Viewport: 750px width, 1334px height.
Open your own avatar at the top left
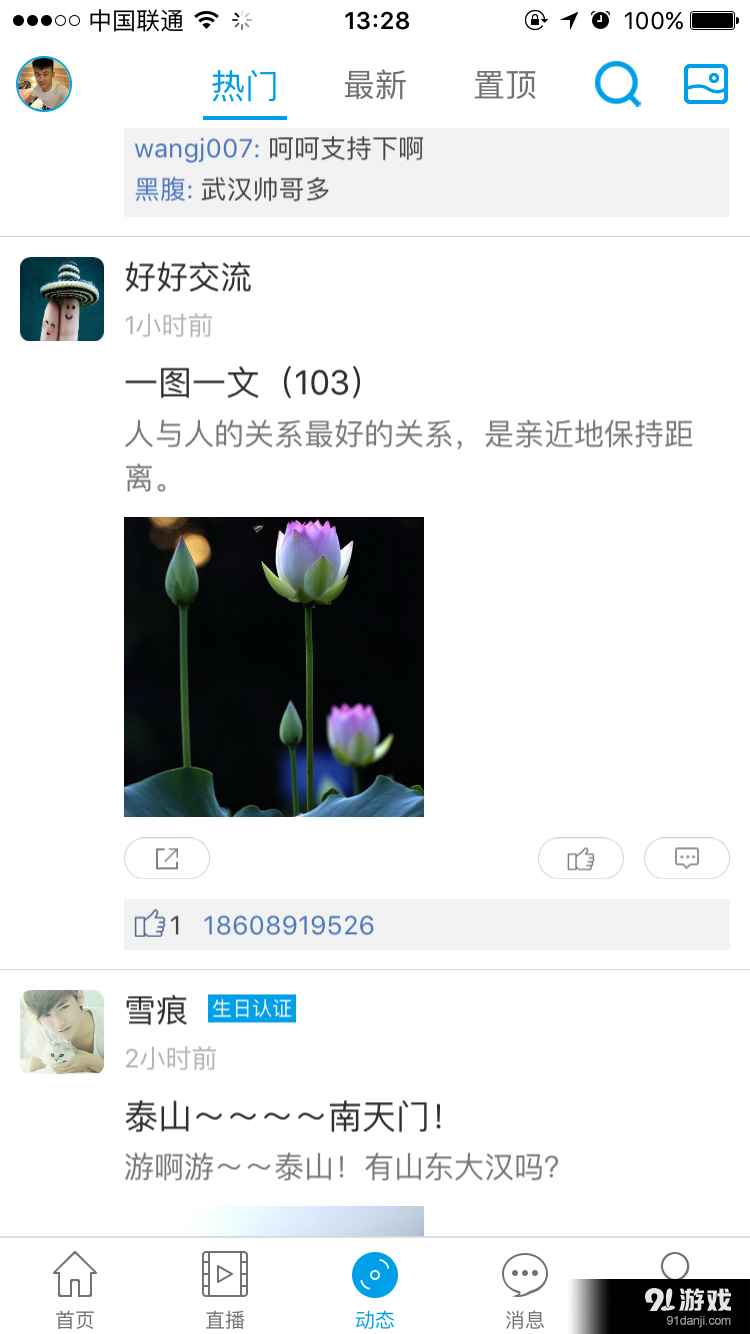[42, 84]
